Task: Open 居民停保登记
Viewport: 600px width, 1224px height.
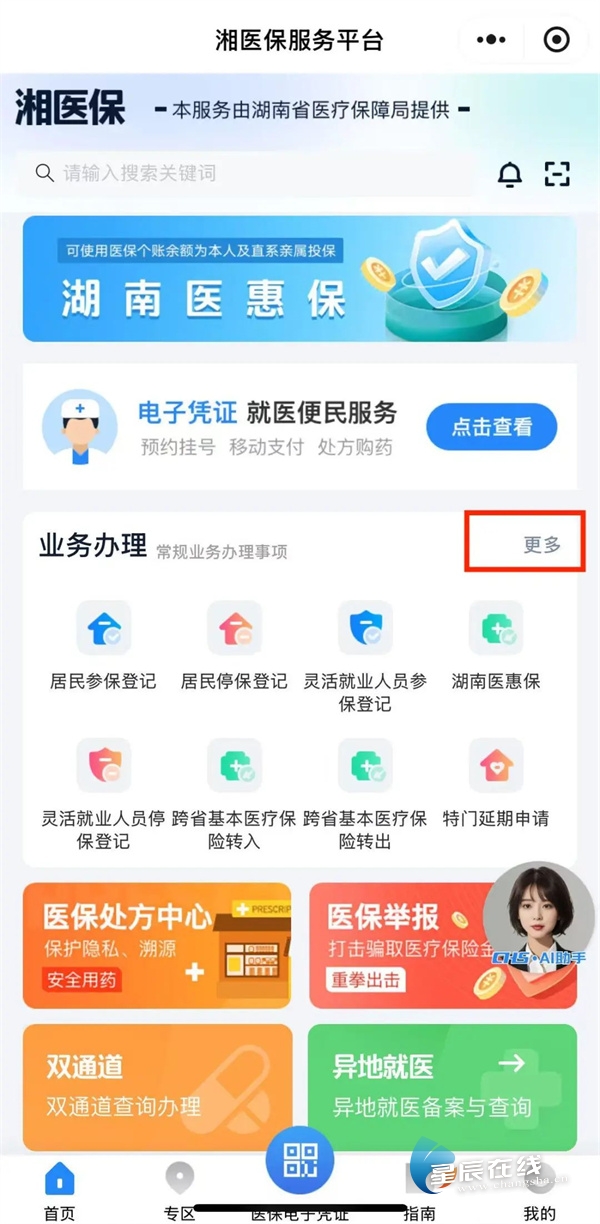Action: click(x=234, y=645)
